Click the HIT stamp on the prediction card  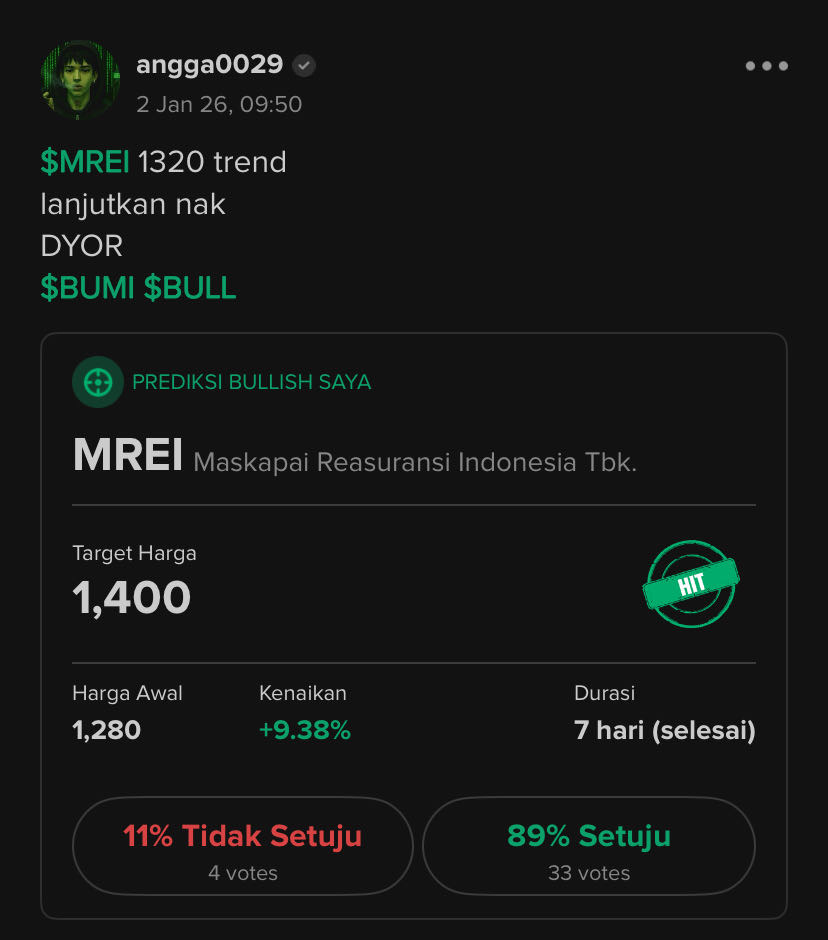[x=690, y=585]
